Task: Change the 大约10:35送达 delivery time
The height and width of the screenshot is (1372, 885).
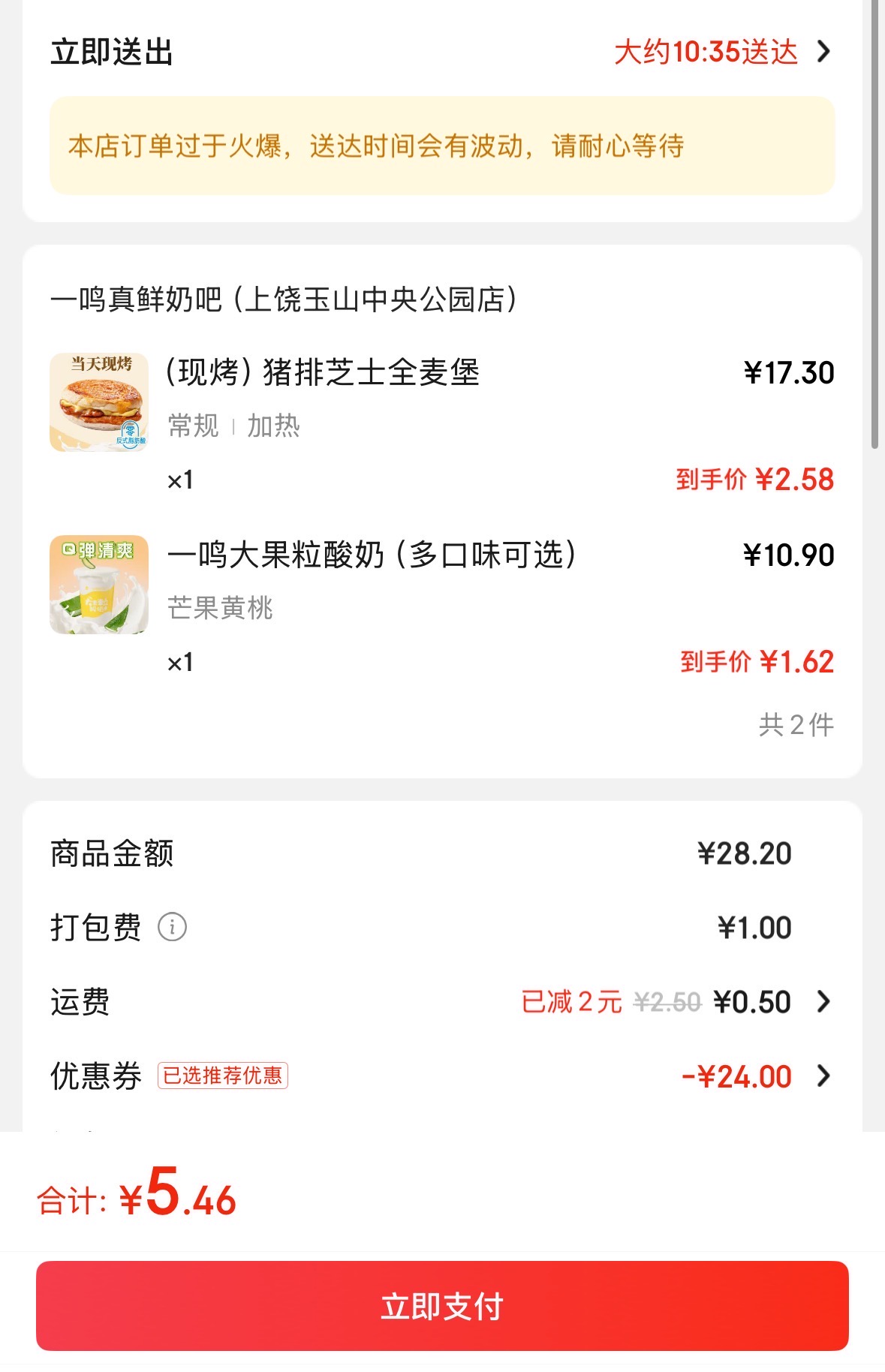Action: coord(722,53)
